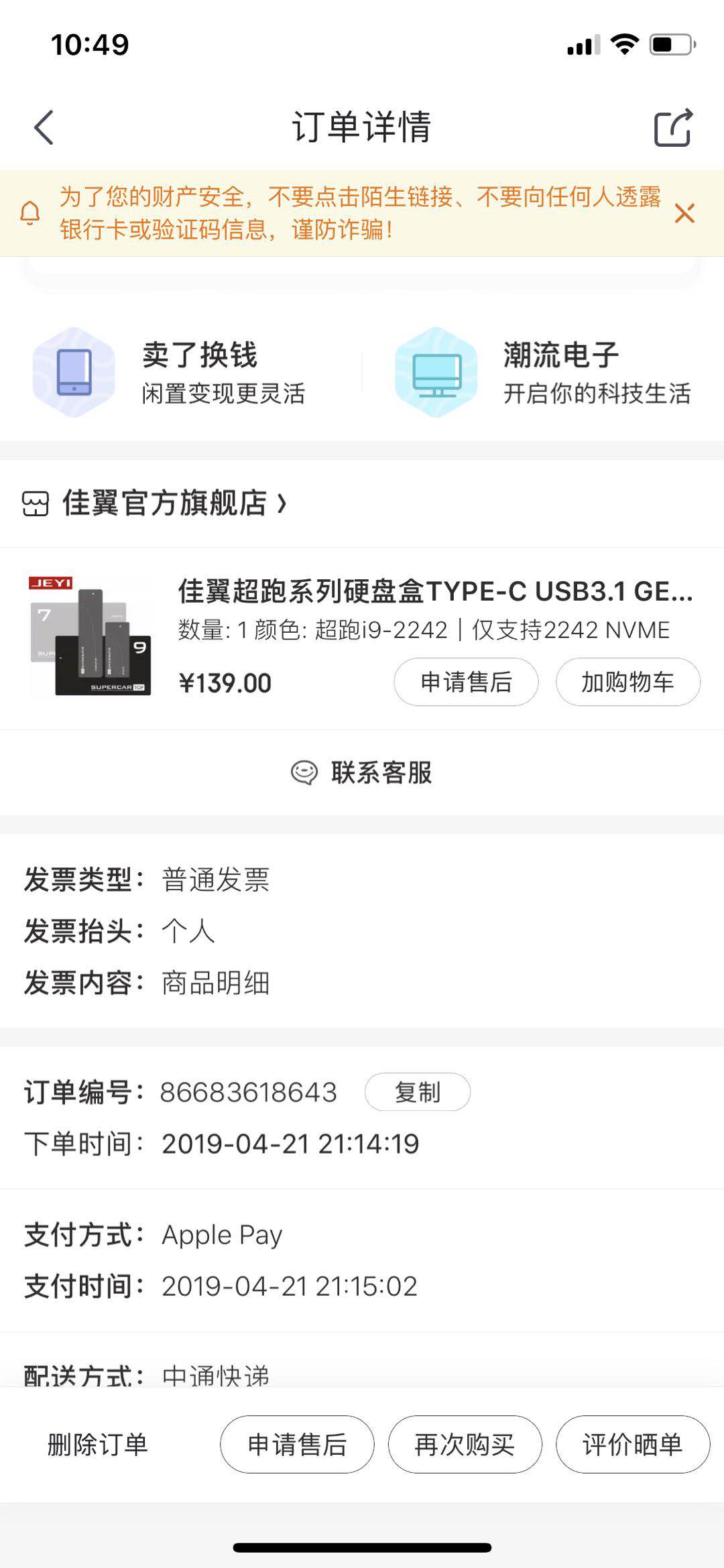Open 潮流电子 electronics card

click(x=543, y=373)
